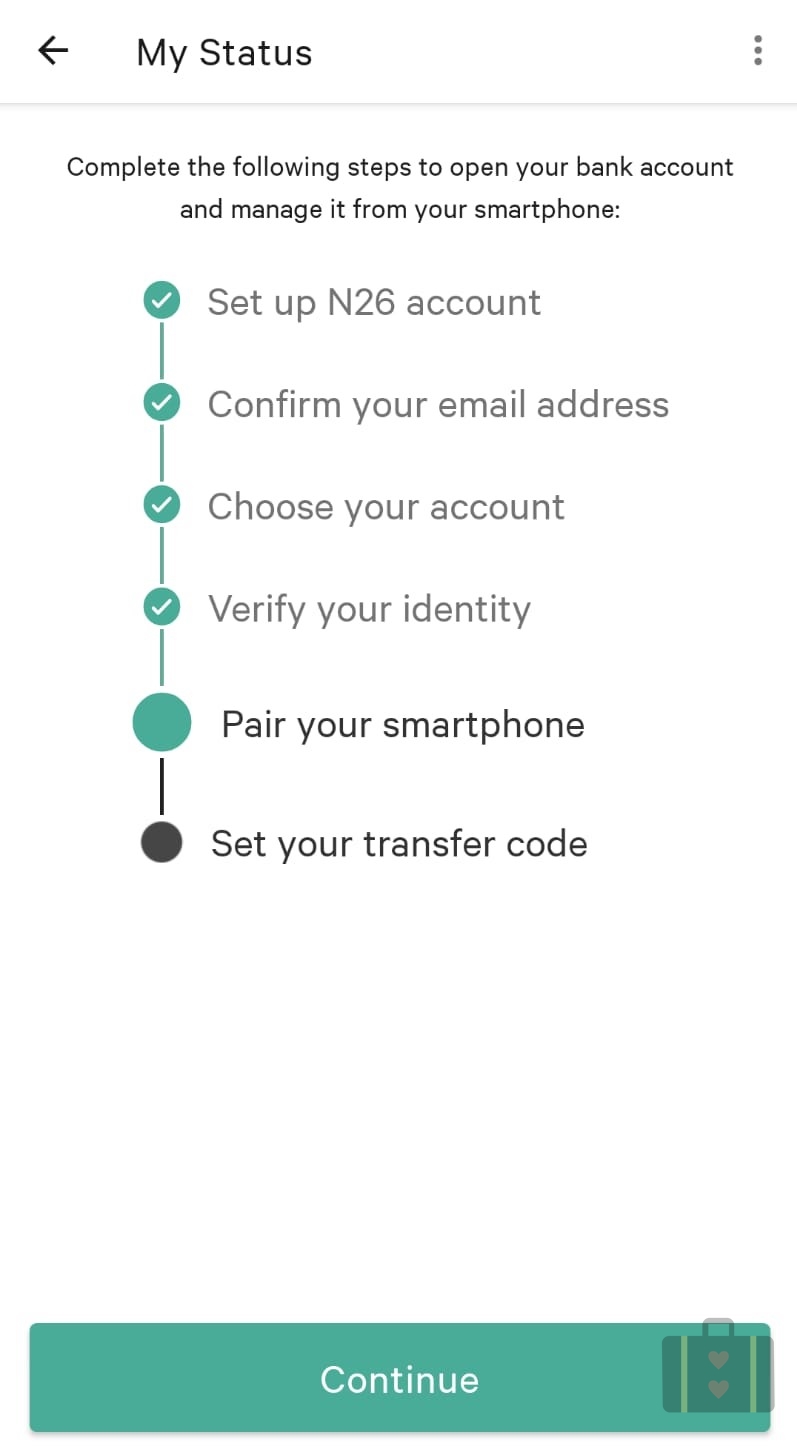Go back using the arrow icon
The width and height of the screenshot is (797, 1453).
(53, 51)
